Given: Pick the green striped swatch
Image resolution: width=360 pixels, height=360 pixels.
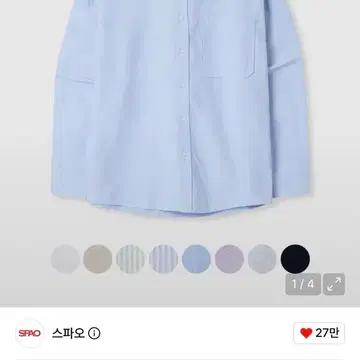Looking at the screenshot, I should (130, 259).
